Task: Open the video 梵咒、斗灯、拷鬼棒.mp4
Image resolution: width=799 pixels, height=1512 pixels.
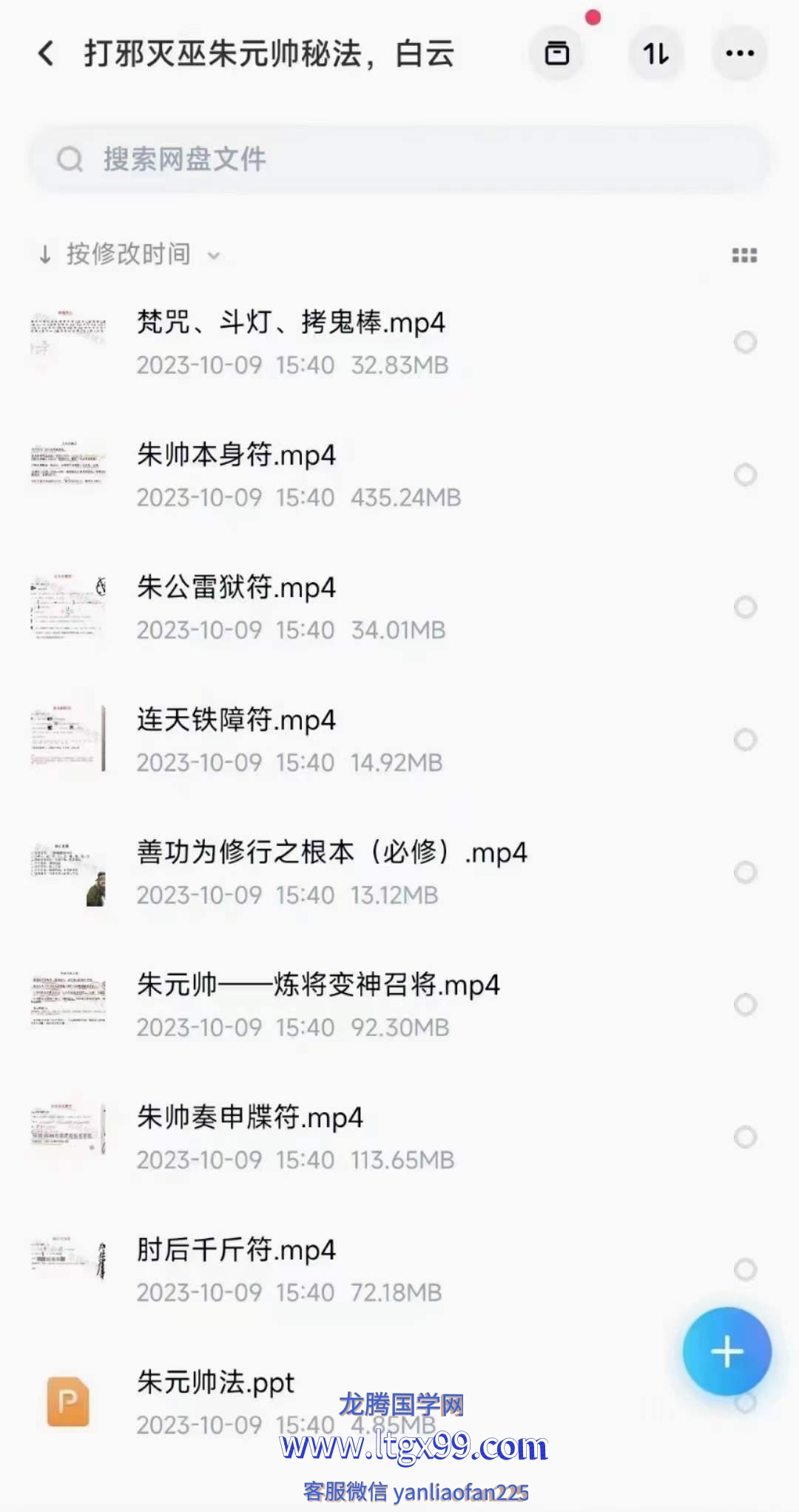Action: [x=291, y=323]
